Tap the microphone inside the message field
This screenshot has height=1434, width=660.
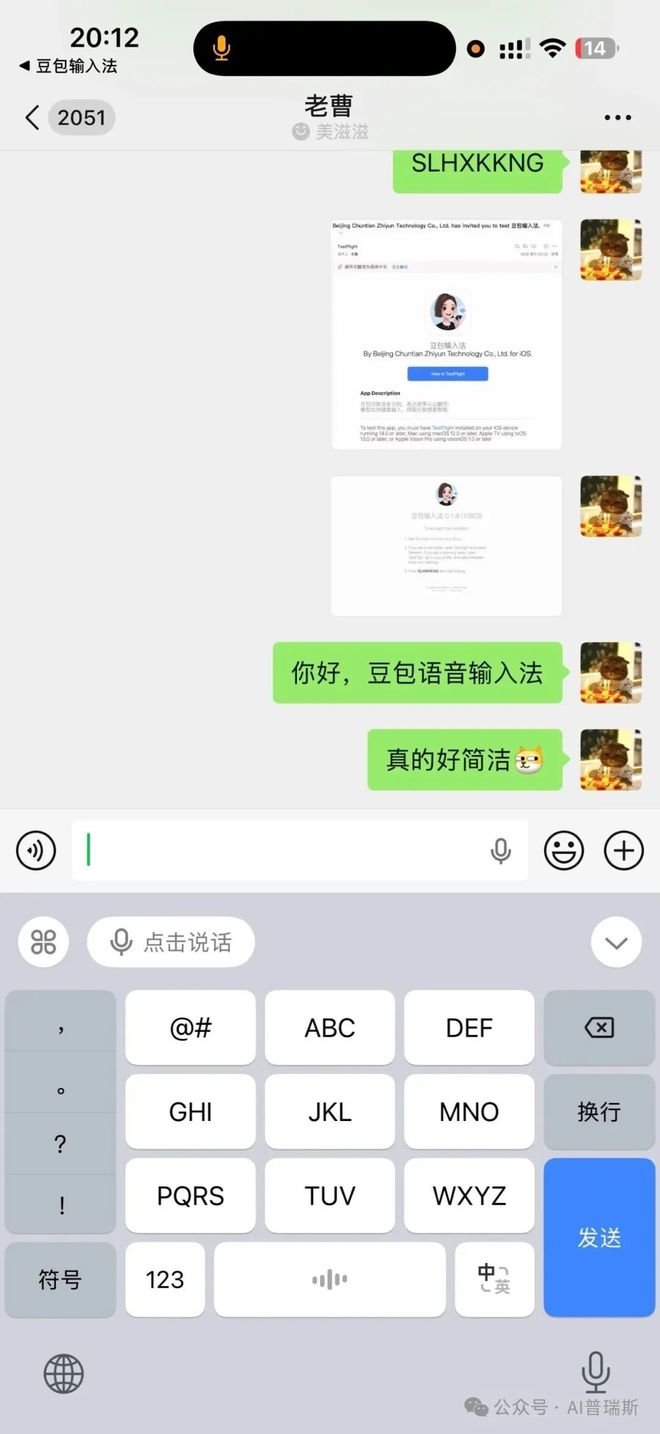(x=501, y=851)
